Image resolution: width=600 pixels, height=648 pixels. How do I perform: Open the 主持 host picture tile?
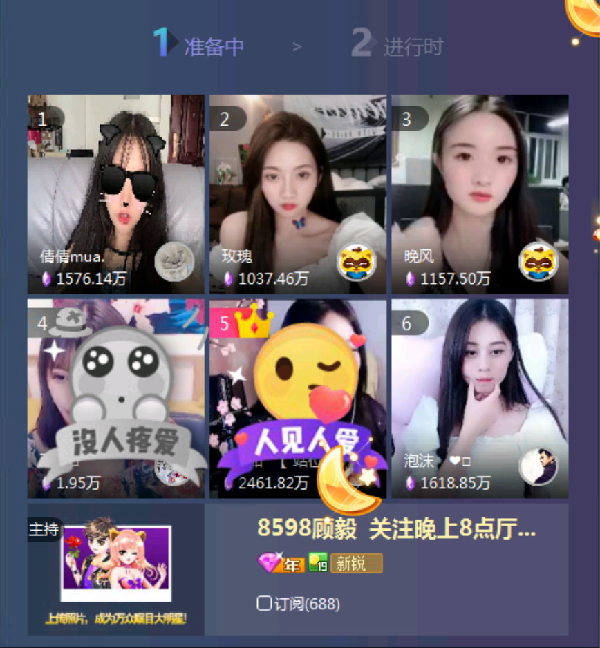(115, 570)
